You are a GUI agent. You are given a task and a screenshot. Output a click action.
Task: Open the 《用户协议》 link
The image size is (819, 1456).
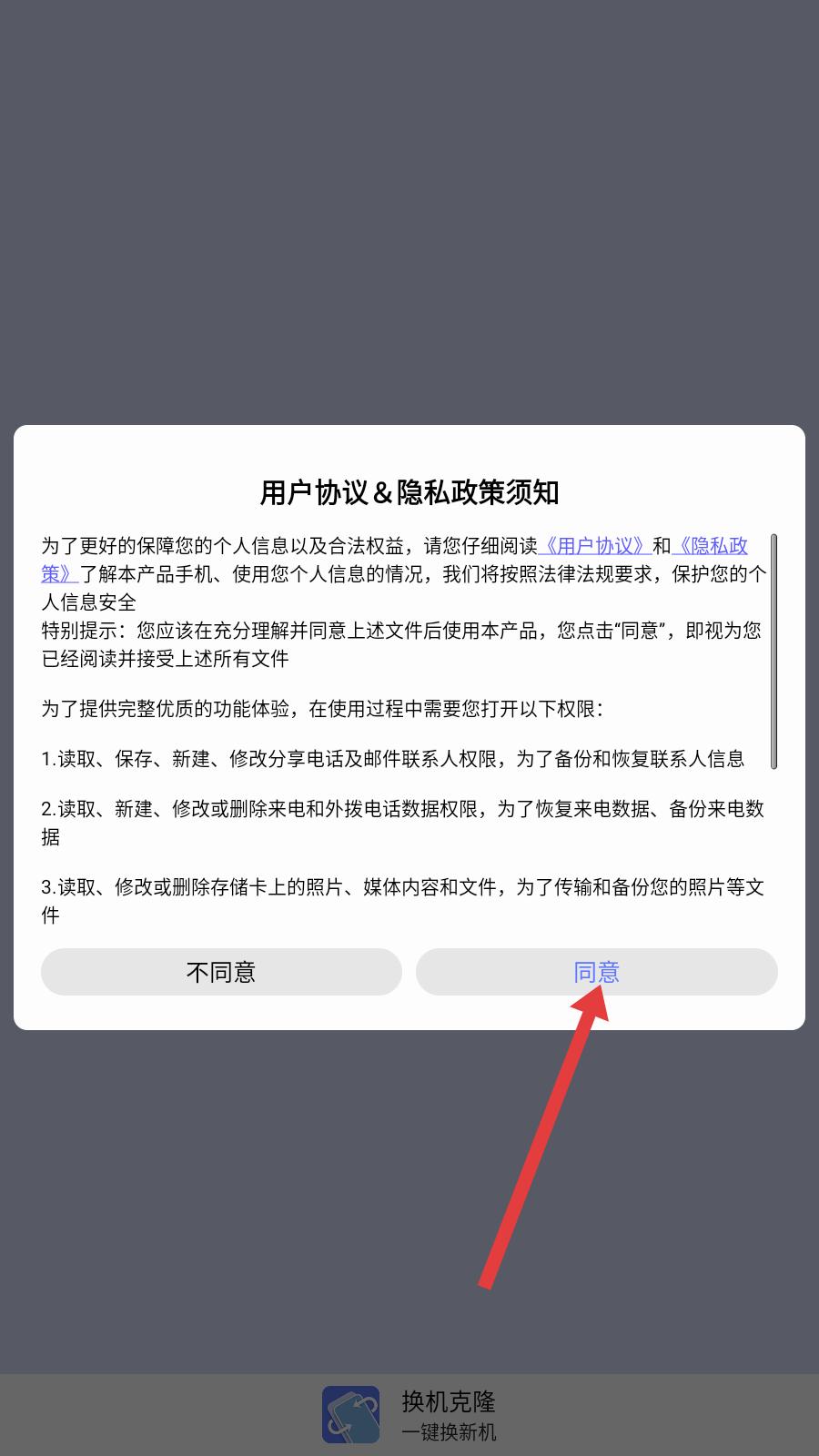point(594,546)
